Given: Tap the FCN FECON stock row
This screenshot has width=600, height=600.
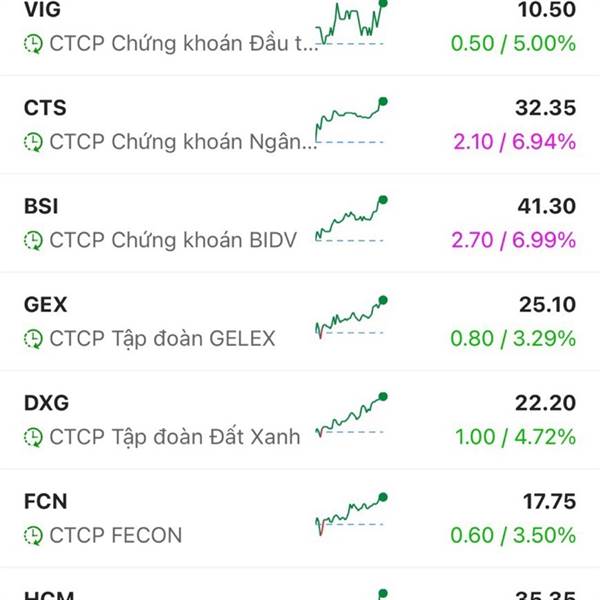Looking at the screenshot, I should point(300,516).
